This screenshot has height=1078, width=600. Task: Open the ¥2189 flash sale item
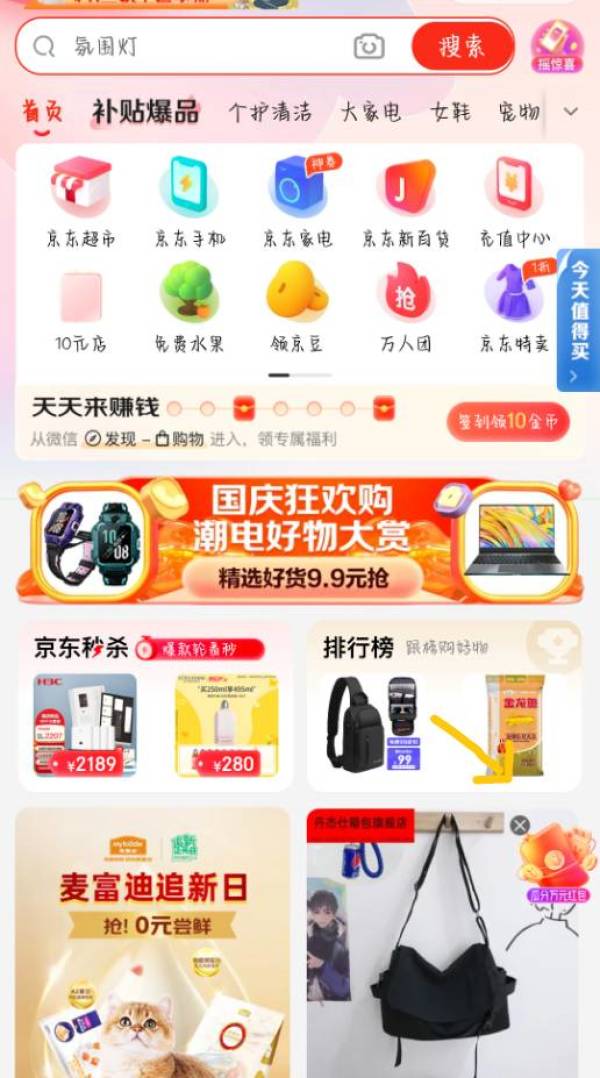[x=85, y=725]
